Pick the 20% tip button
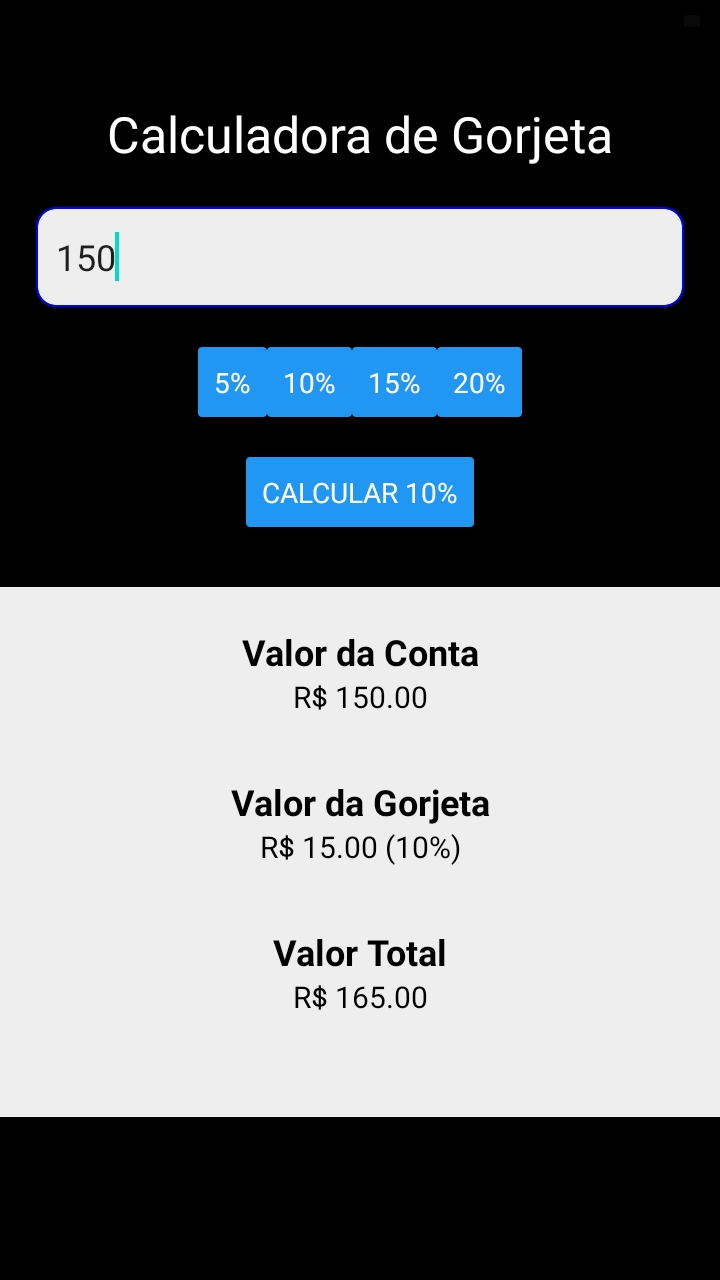Viewport: 720px width, 1280px height. 479,382
